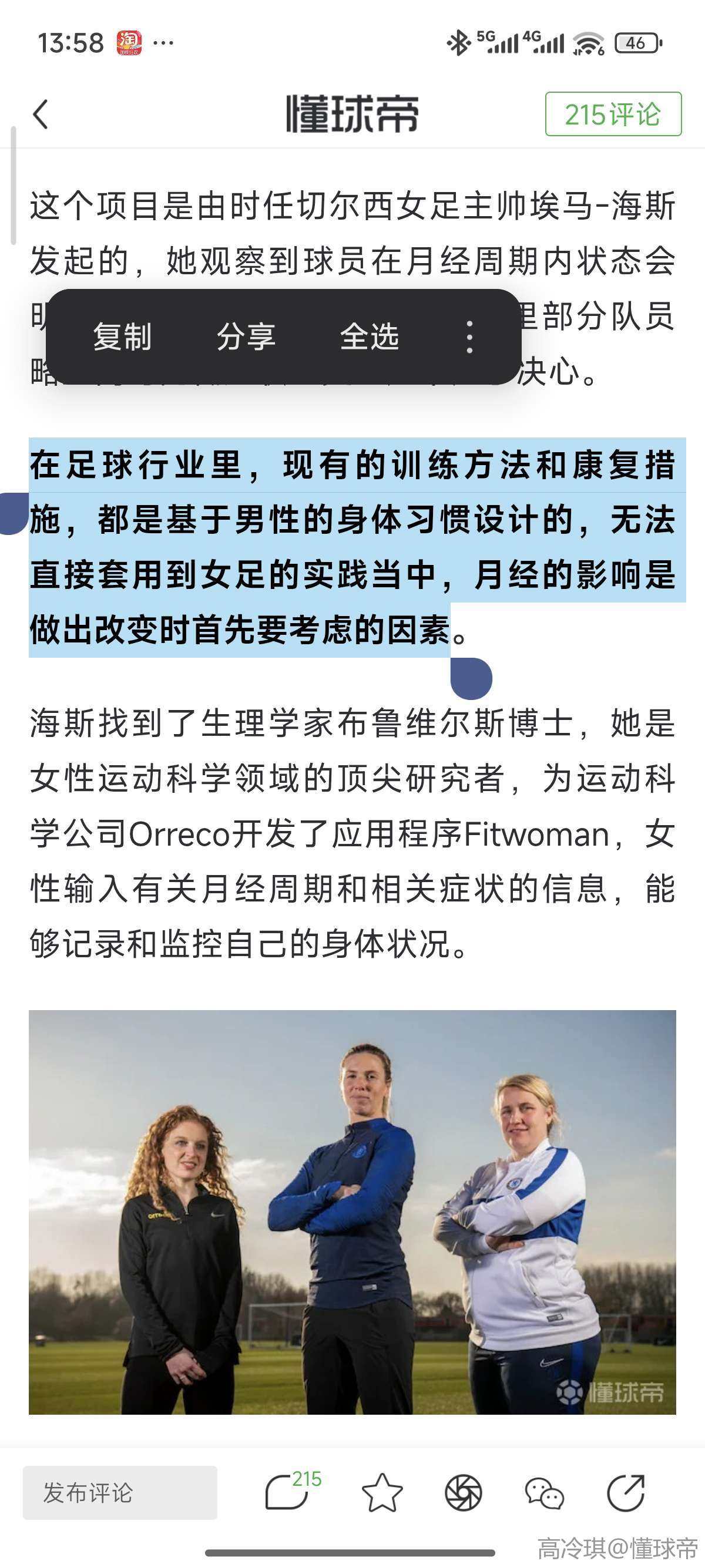Open the 215评论 comments button

[612, 114]
